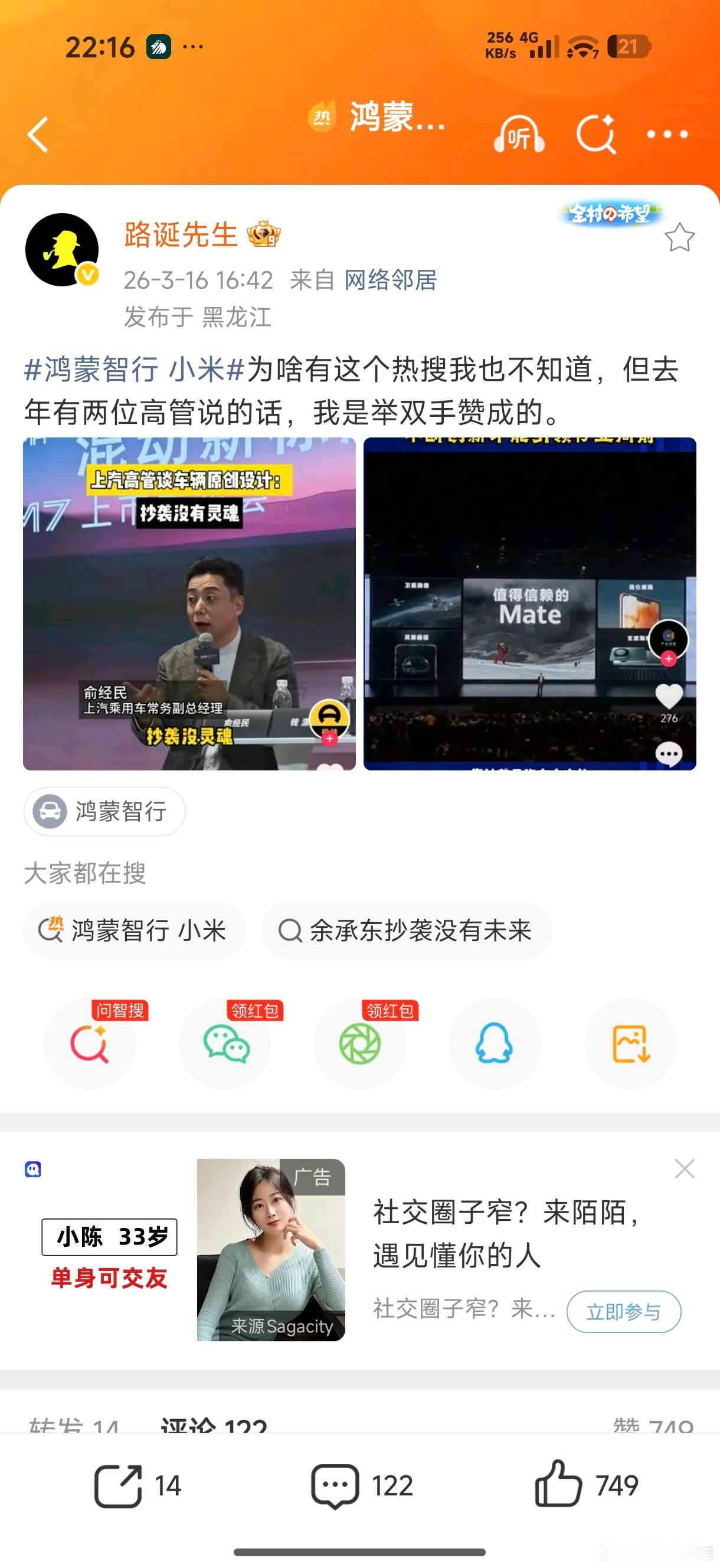Dismiss the ad with the X
The width and height of the screenshot is (720, 1568).
(x=685, y=1168)
